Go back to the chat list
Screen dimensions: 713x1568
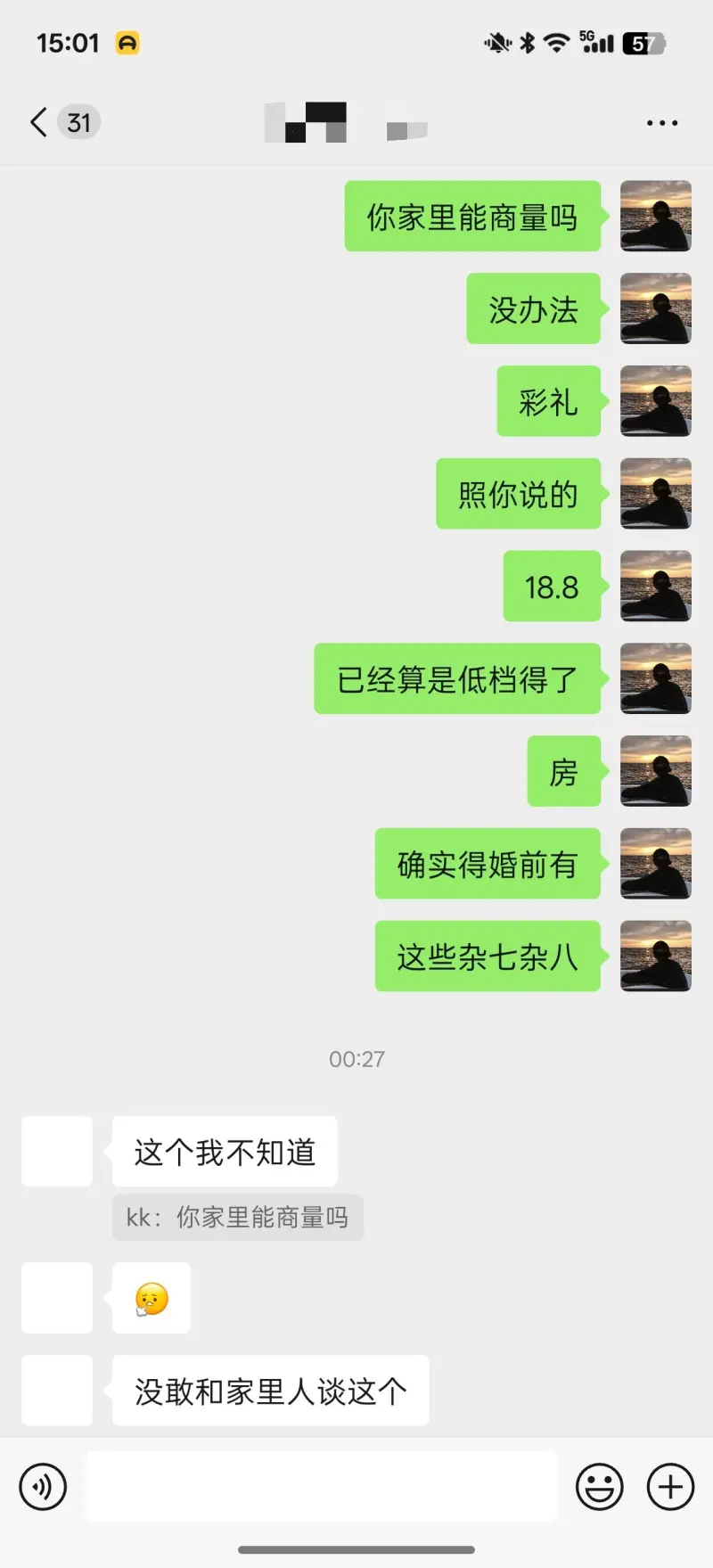pos(39,122)
